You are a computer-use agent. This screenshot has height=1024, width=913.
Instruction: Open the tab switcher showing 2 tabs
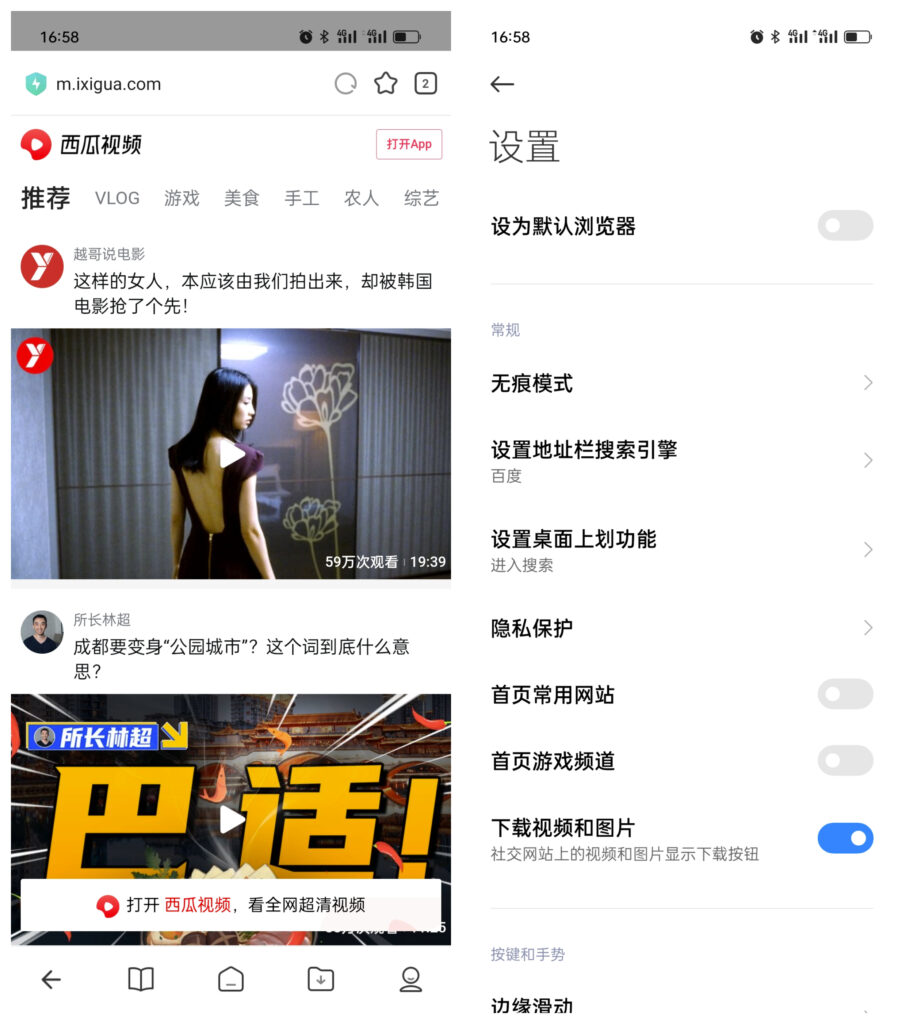pos(425,84)
